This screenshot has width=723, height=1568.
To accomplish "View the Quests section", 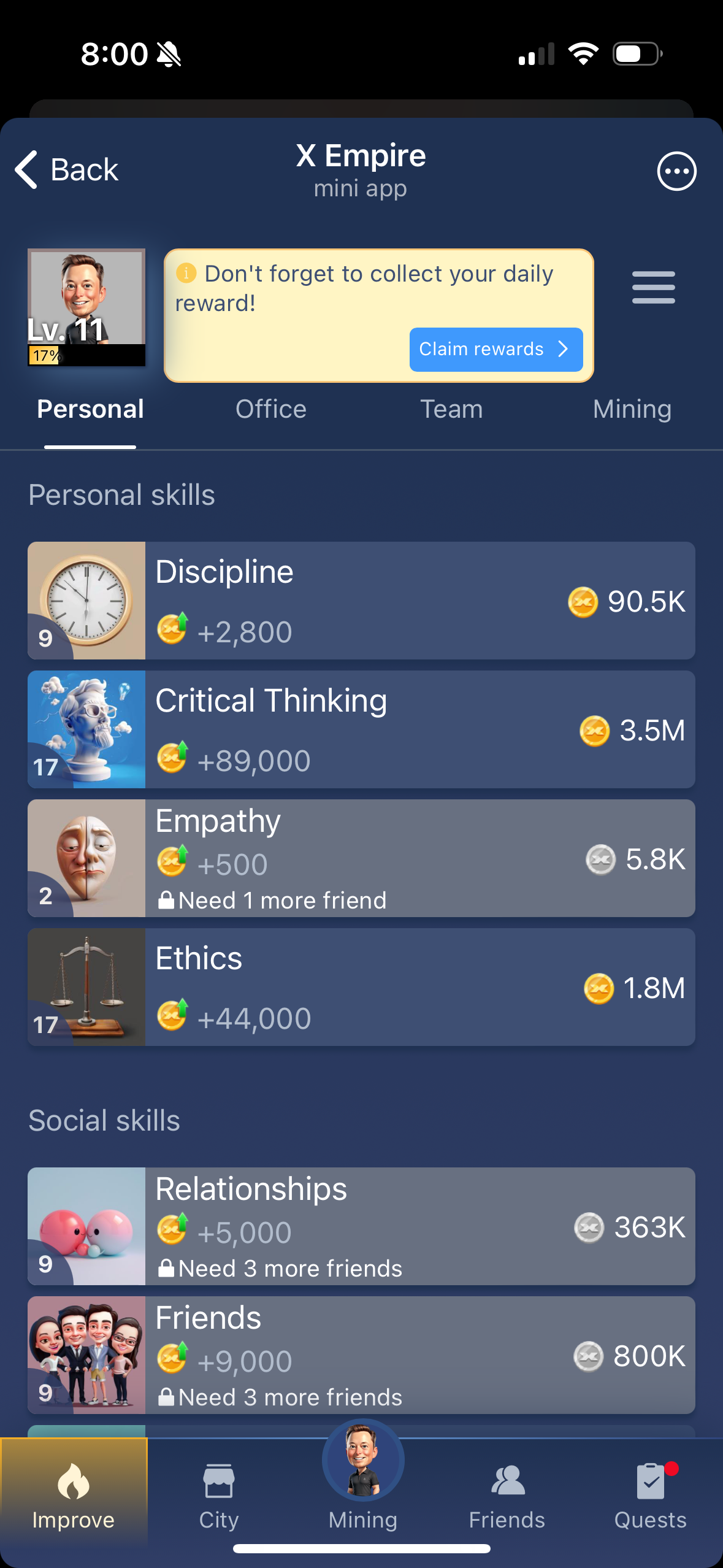I will coord(650,1494).
